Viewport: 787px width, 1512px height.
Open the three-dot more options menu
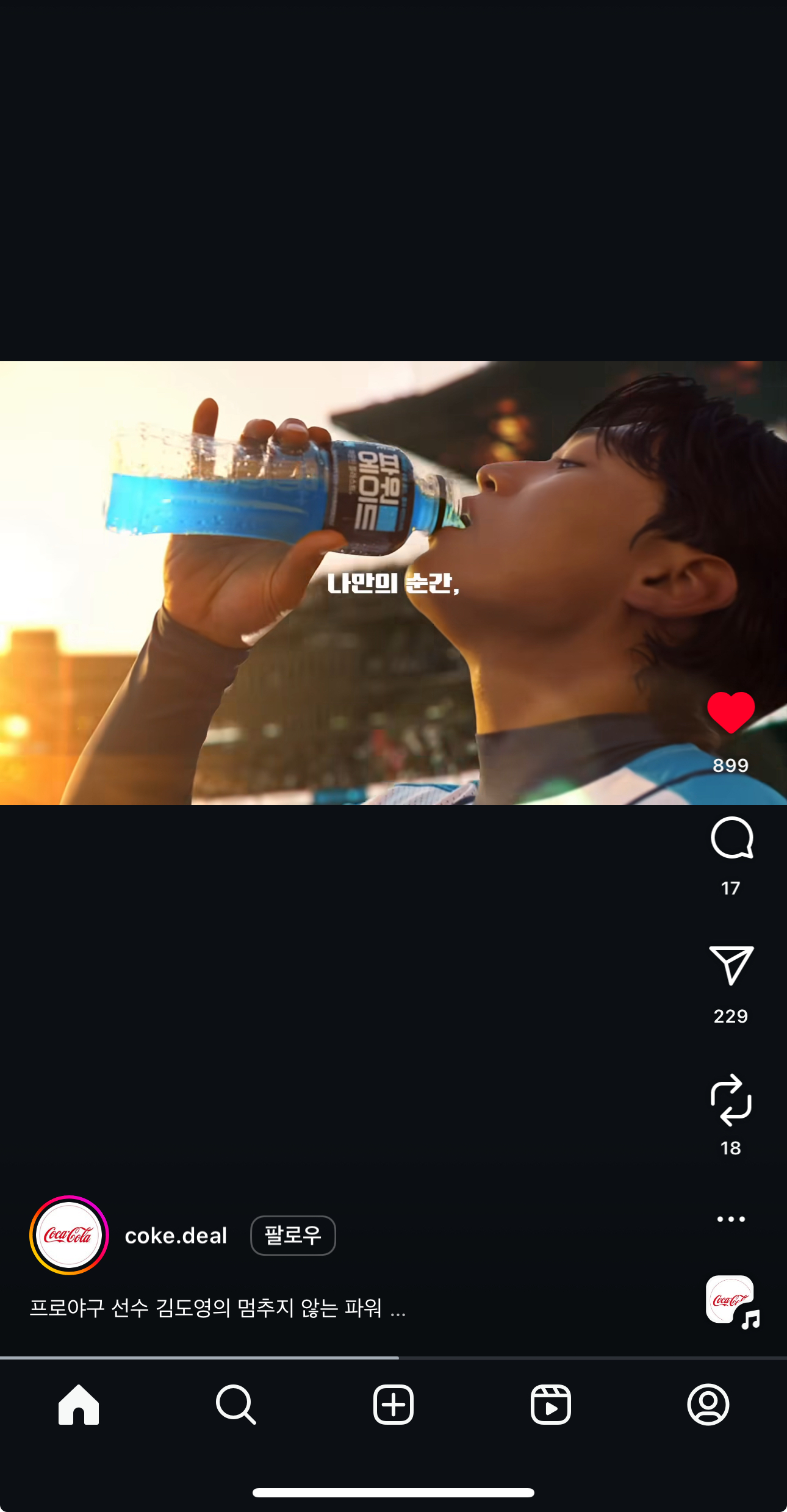[x=731, y=1219]
